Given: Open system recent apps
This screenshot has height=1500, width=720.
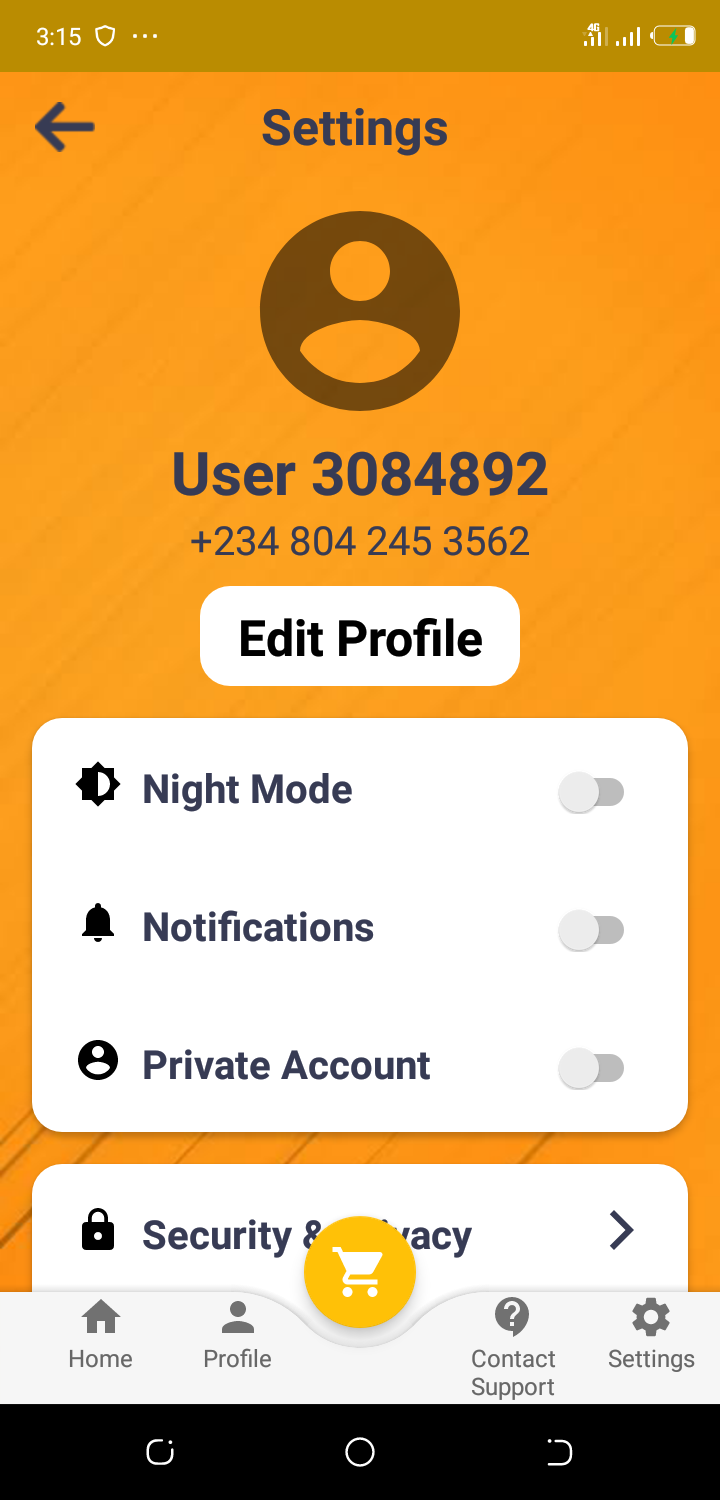Looking at the screenshot, I should (x=160, y=1452).
